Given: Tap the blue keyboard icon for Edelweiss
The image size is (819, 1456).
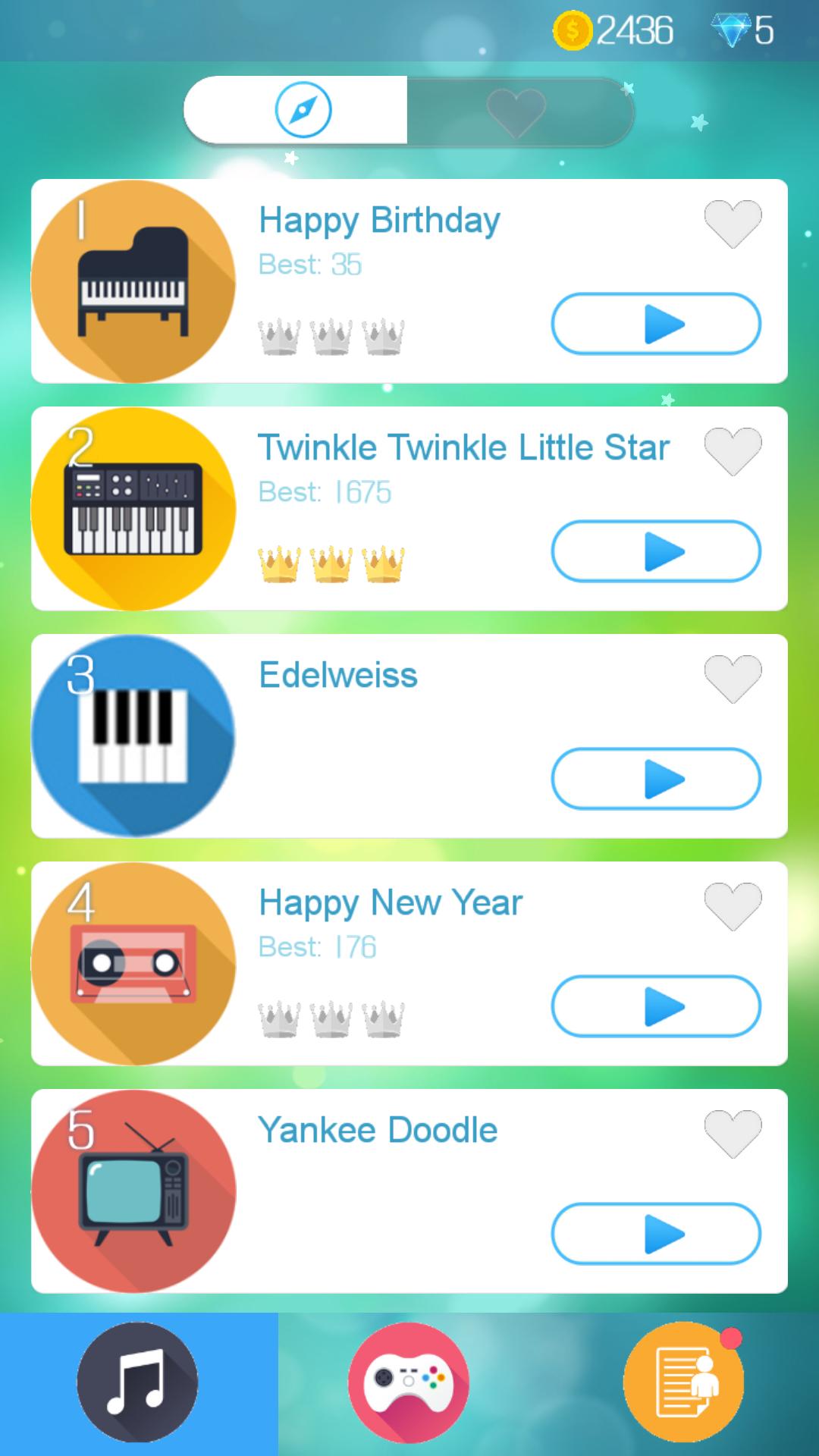Looking at the screenshot, I should [x=135, y=732].
